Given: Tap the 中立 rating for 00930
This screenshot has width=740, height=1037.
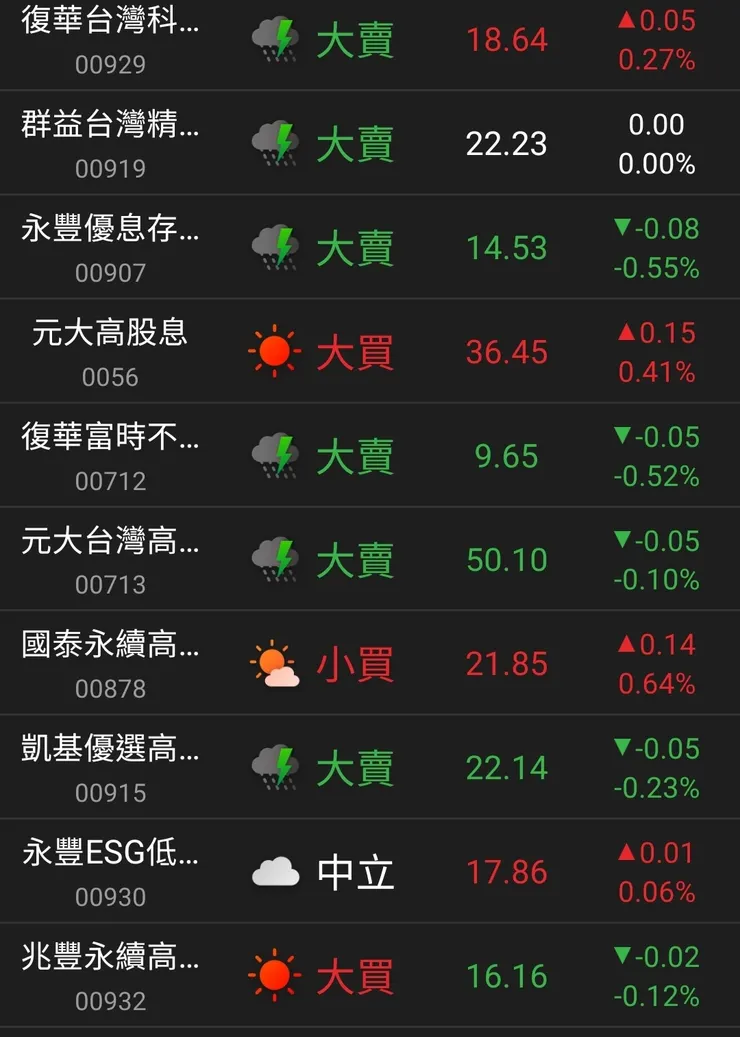Looking at the screenshot, I should [356, 870].
